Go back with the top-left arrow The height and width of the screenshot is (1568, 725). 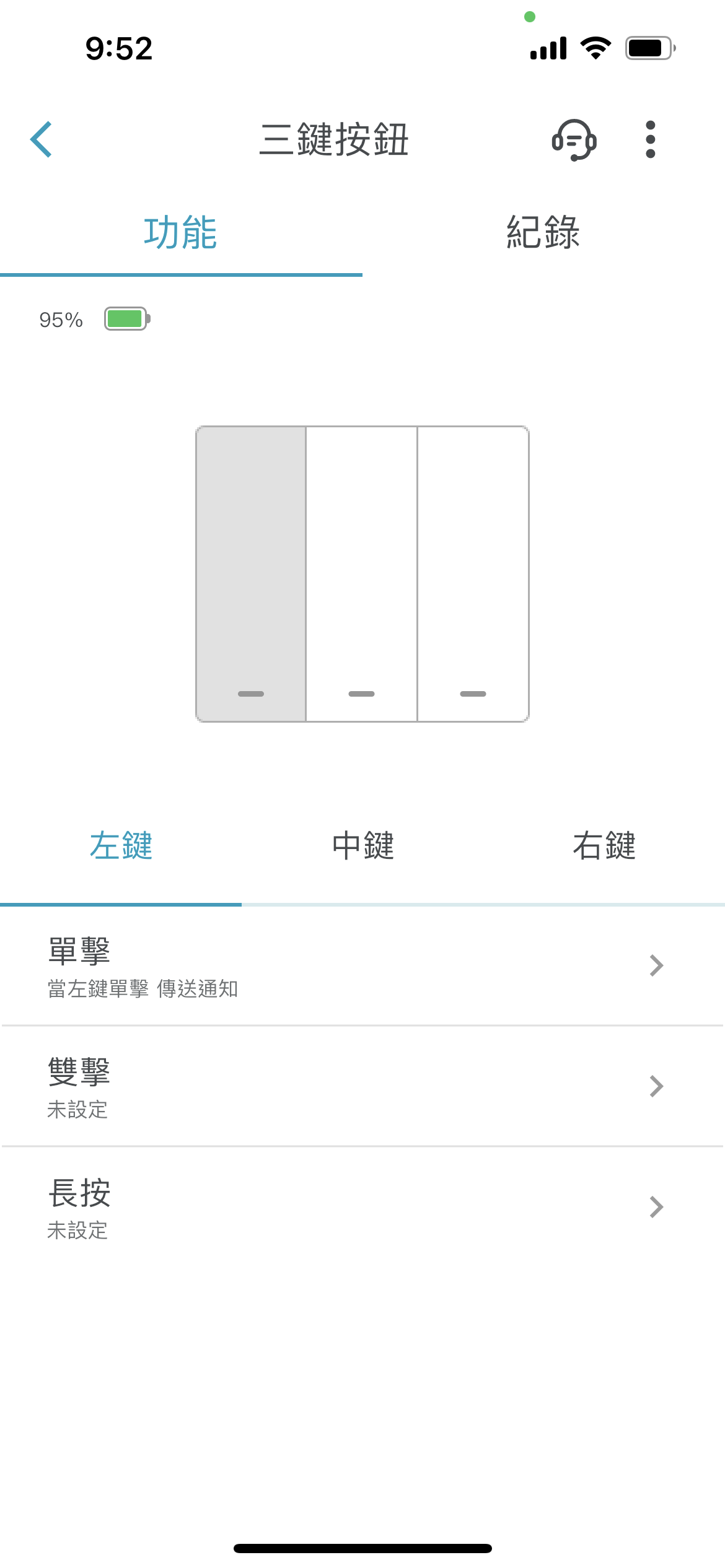[x=41, y=139]
